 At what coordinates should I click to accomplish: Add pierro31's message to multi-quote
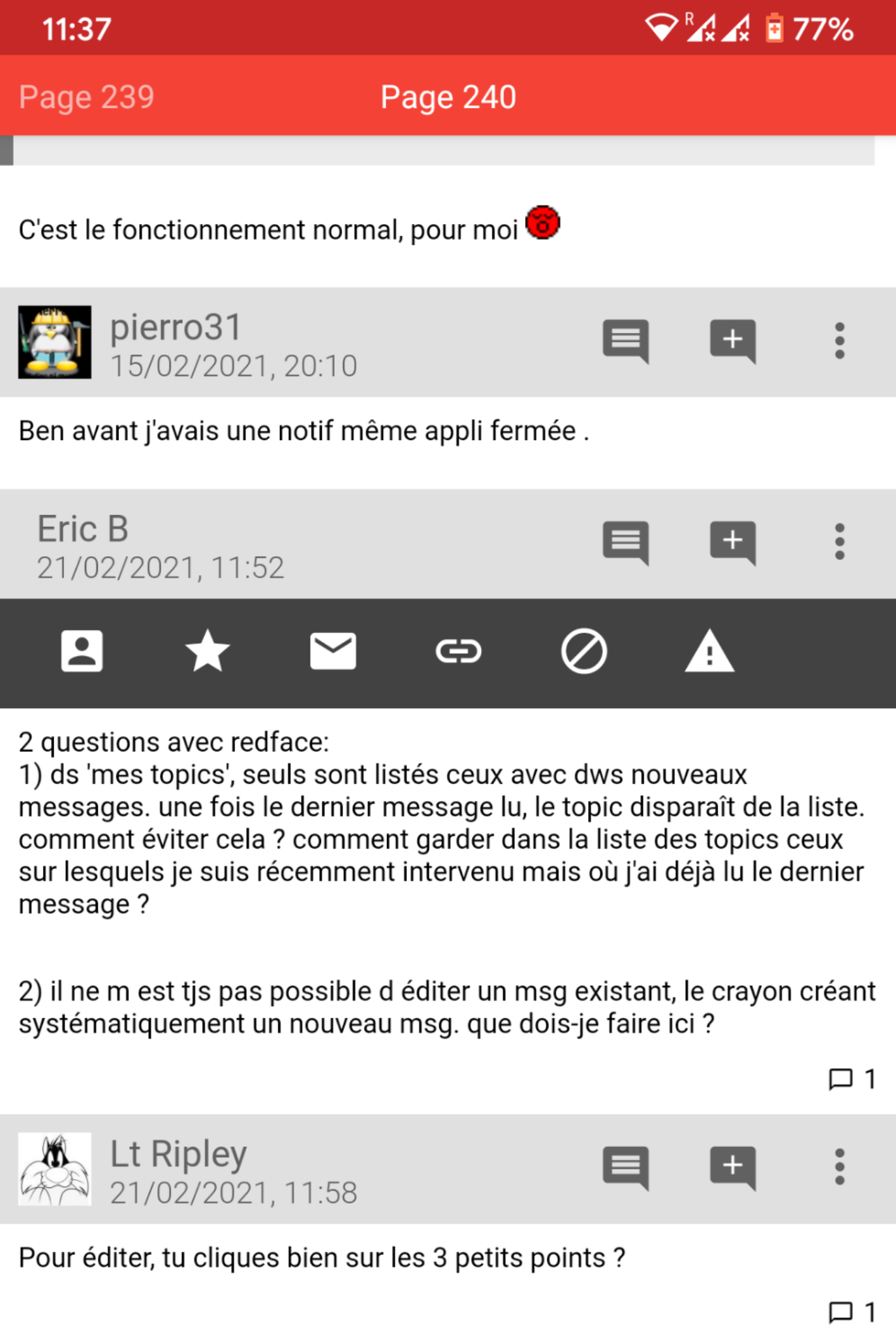click(732, 341)
